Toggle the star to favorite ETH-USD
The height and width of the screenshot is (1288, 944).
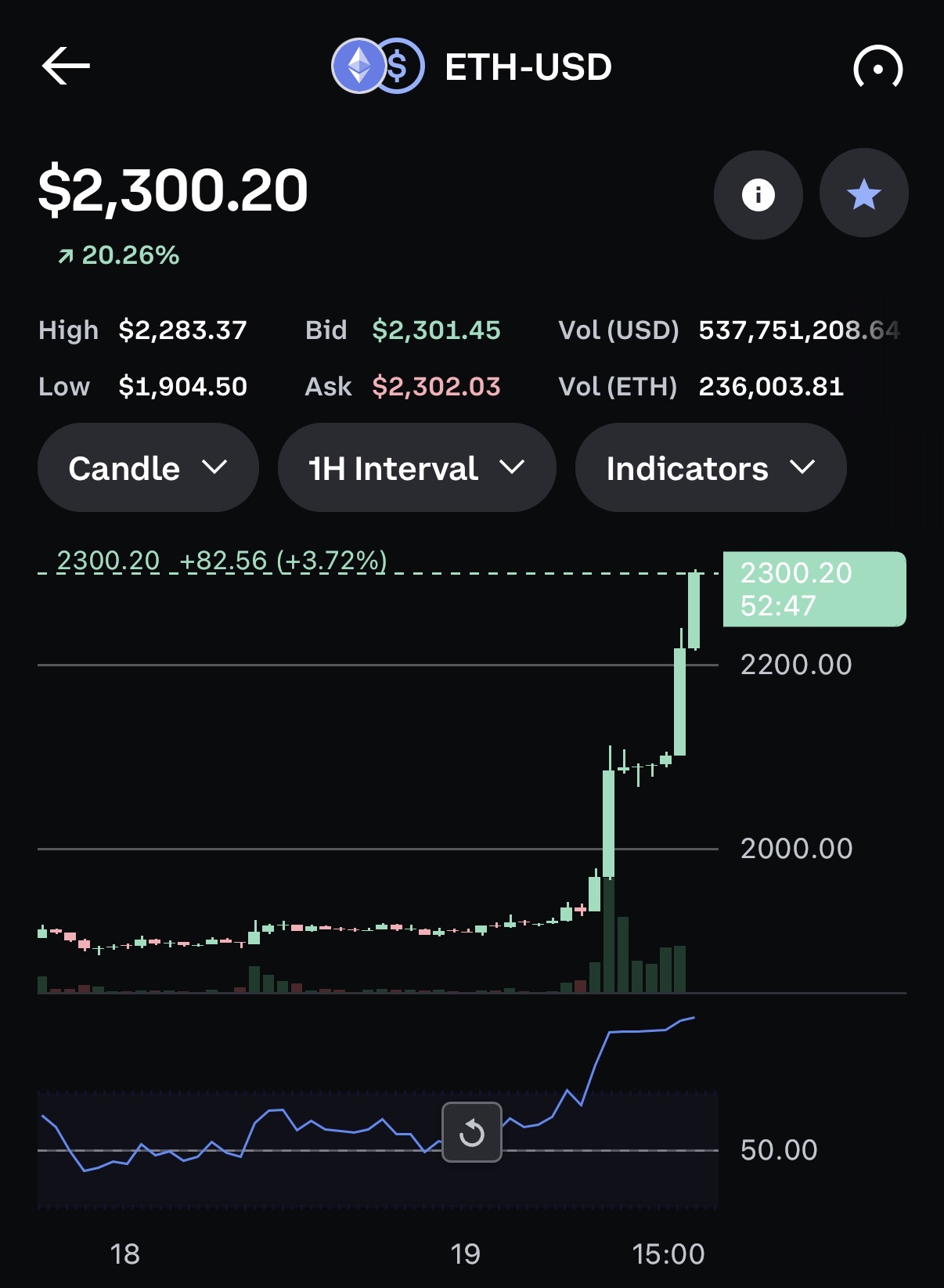pyautogui.click(x=863, y=193)
